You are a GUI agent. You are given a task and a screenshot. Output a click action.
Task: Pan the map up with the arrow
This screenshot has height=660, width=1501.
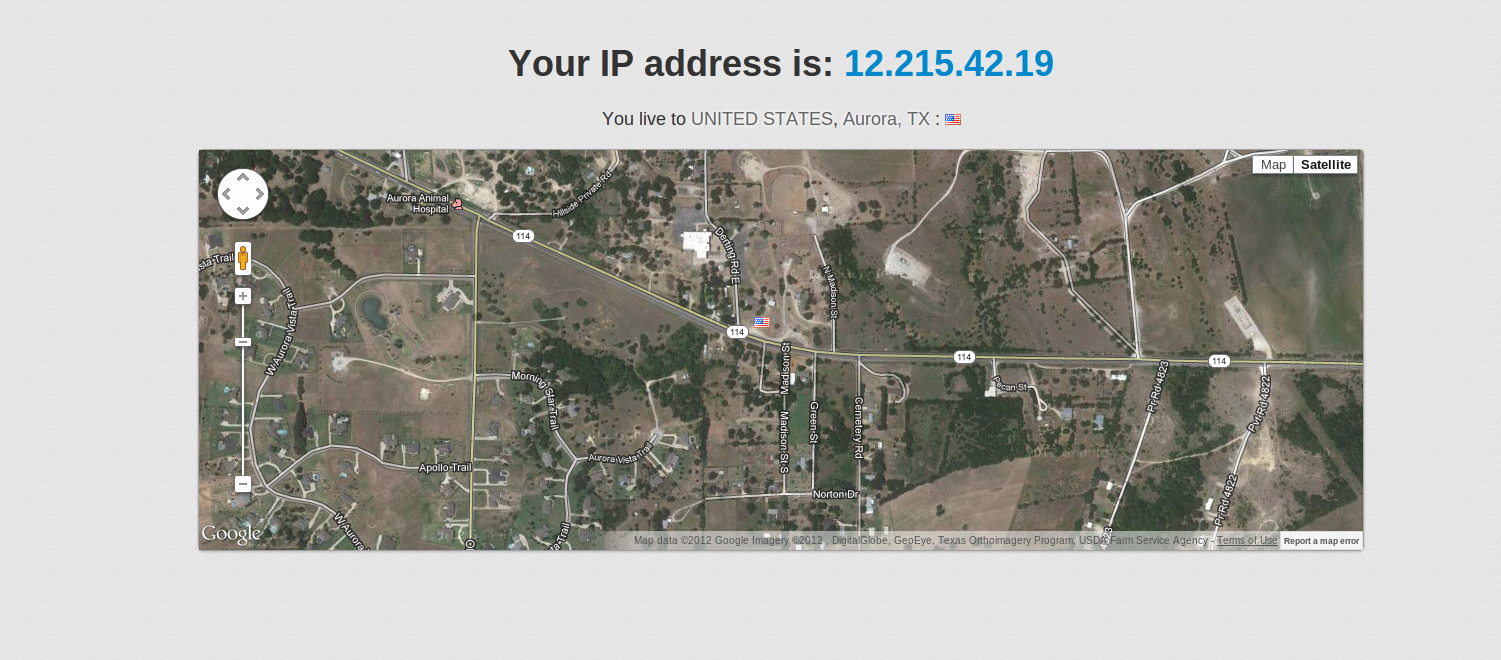pos(243,177)
